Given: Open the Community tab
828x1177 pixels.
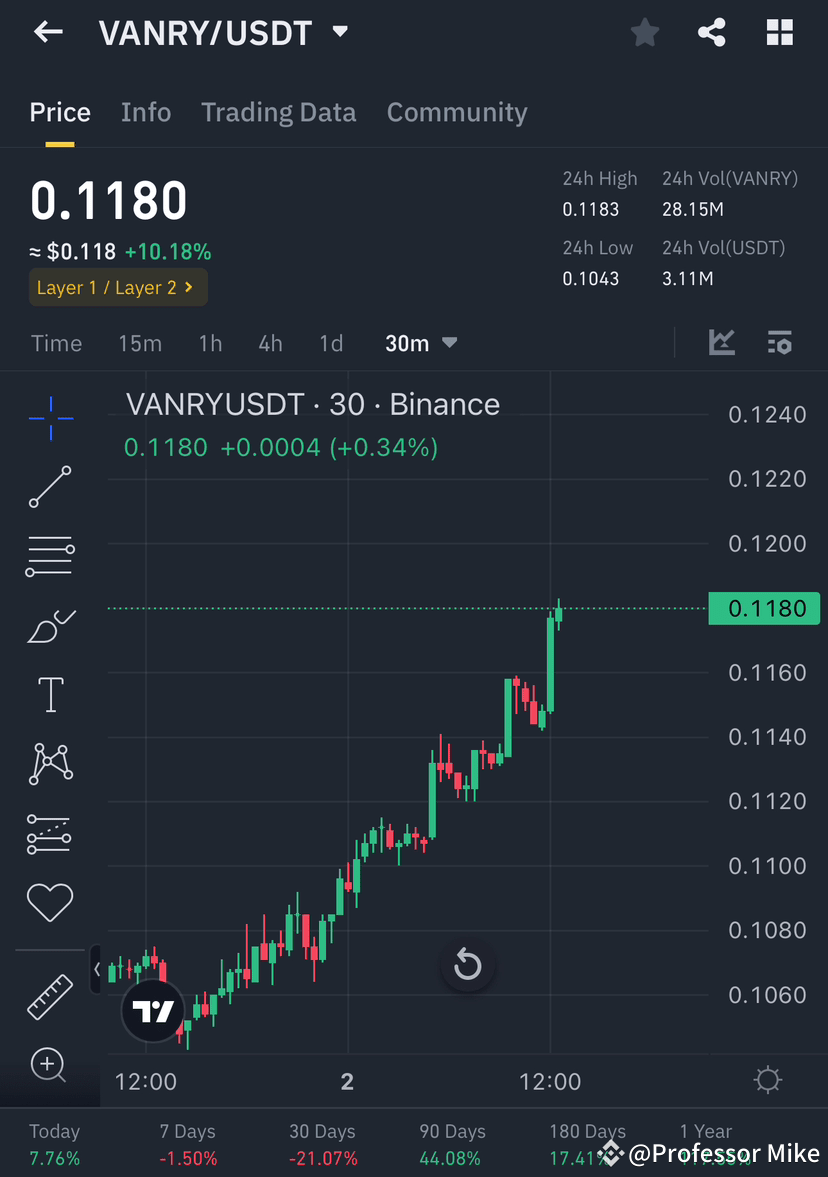Looking at the screenshot, I should coord(457,112).
